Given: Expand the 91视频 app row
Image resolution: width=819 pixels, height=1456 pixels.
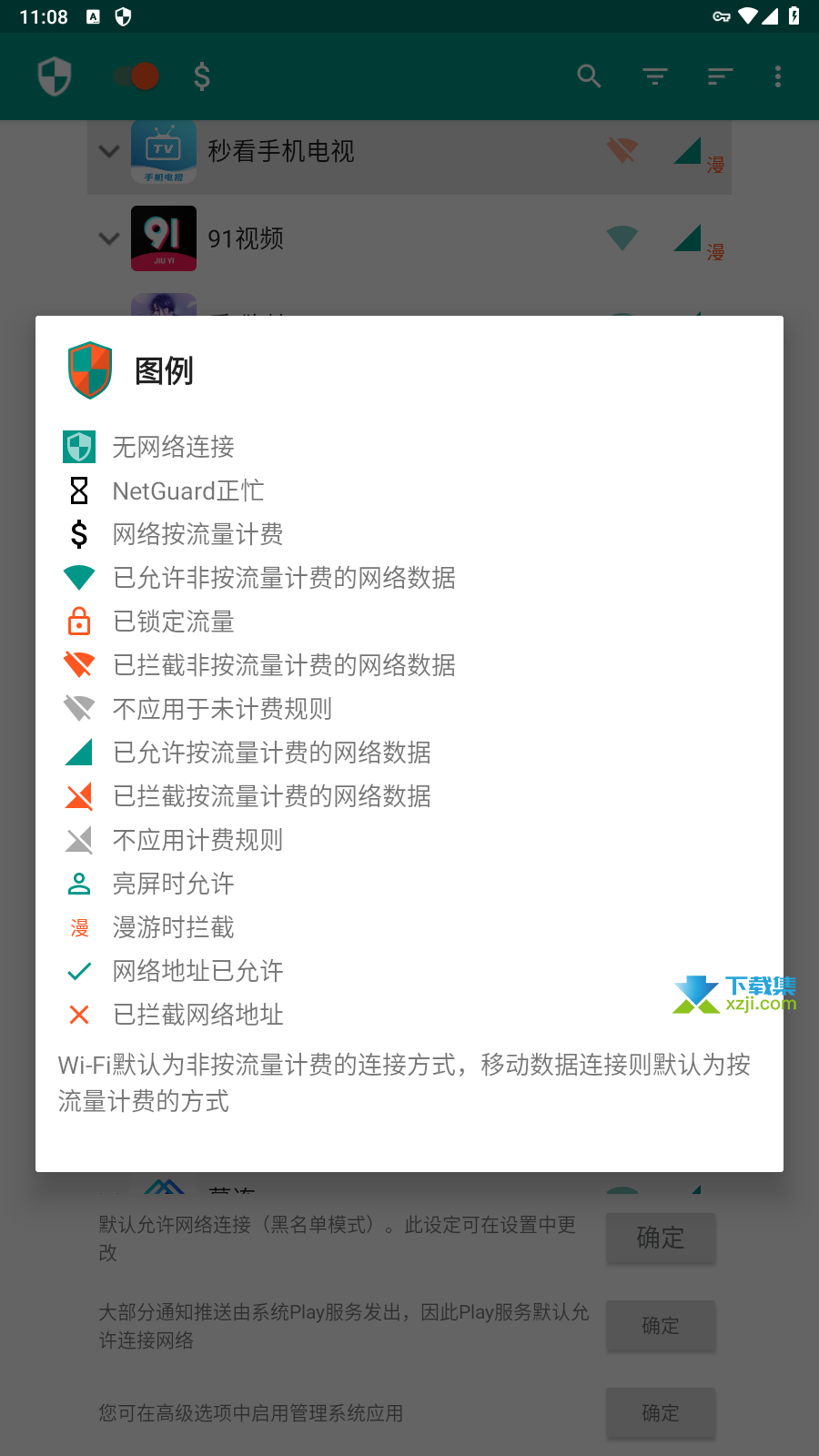Looking at the screenshot, I should (x=109, y=238).
